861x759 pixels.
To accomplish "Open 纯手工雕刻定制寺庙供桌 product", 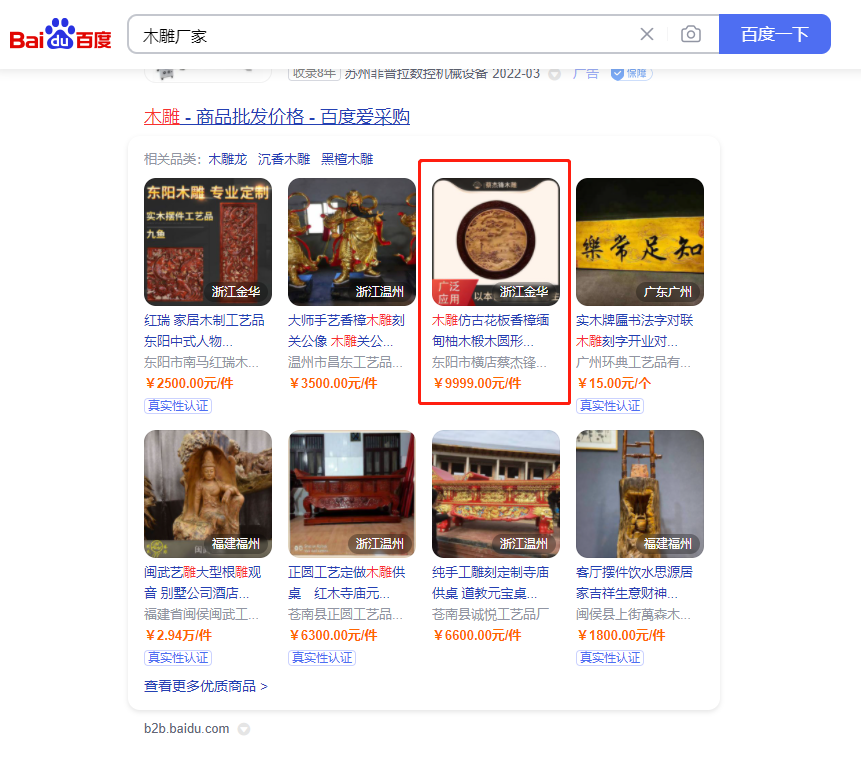I will point(495,494).
